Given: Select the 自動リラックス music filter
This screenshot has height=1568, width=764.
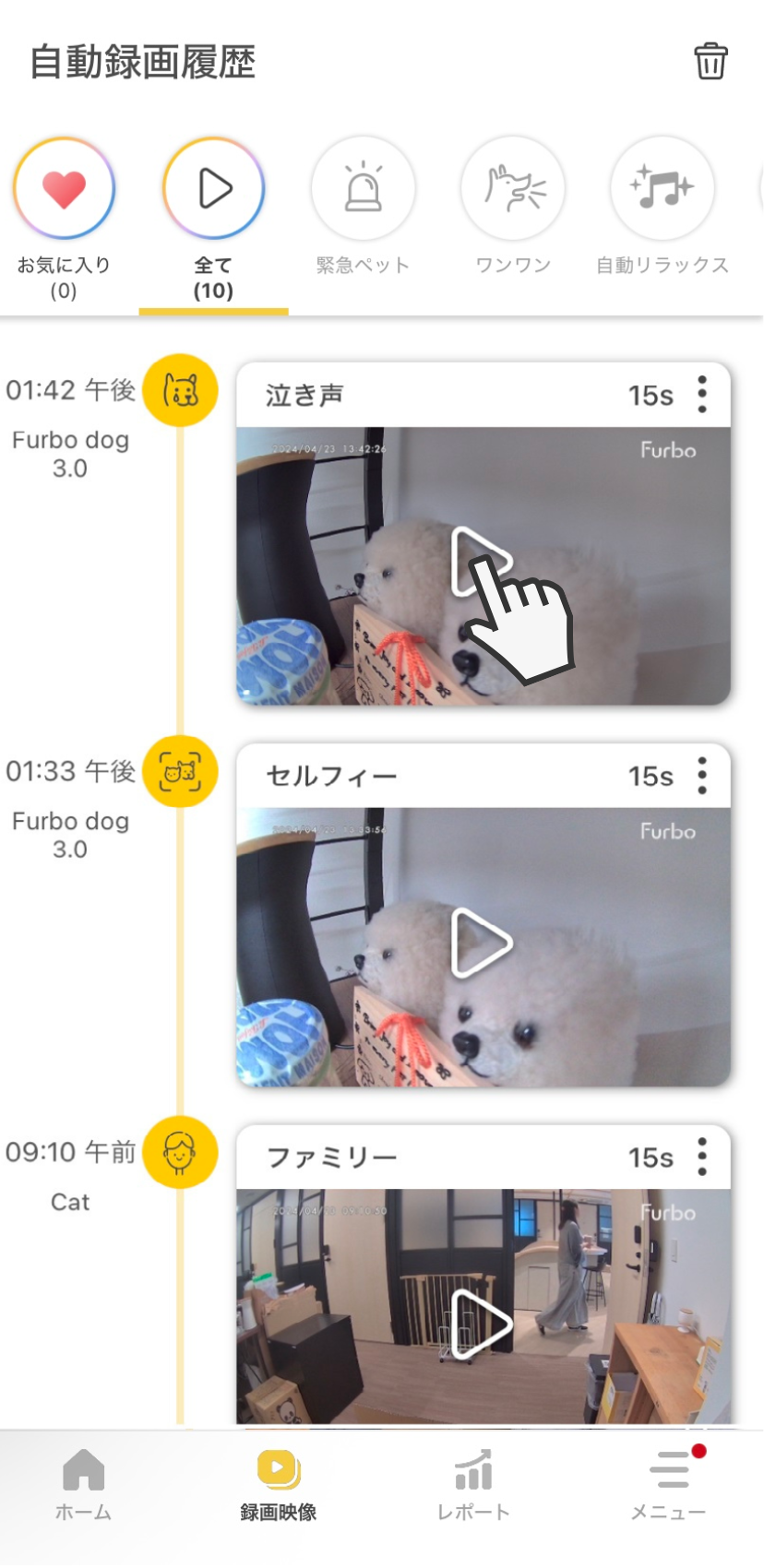Looking at the screenshot, I should coord(663,187).
